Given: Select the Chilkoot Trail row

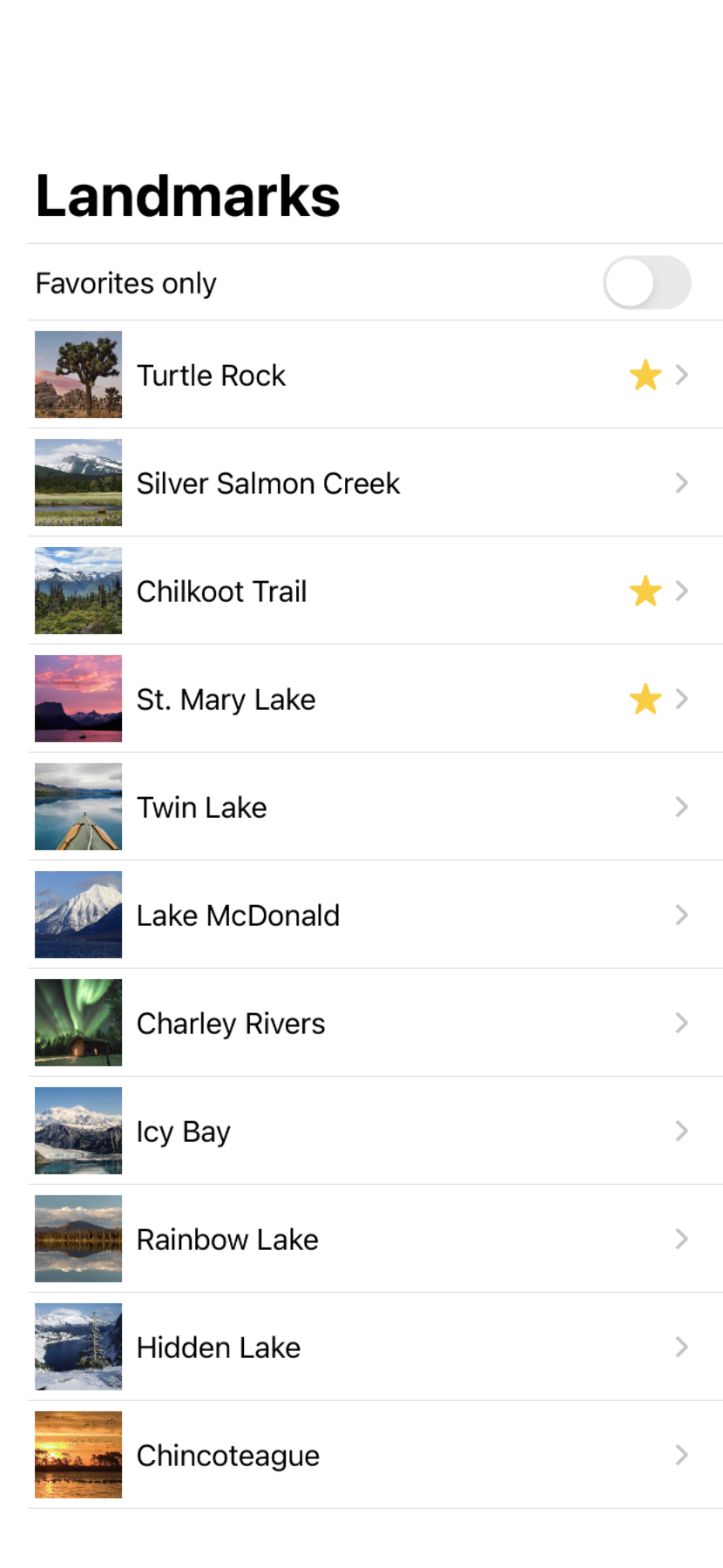Looking at the screenshot, I should (x=375, y=591).
